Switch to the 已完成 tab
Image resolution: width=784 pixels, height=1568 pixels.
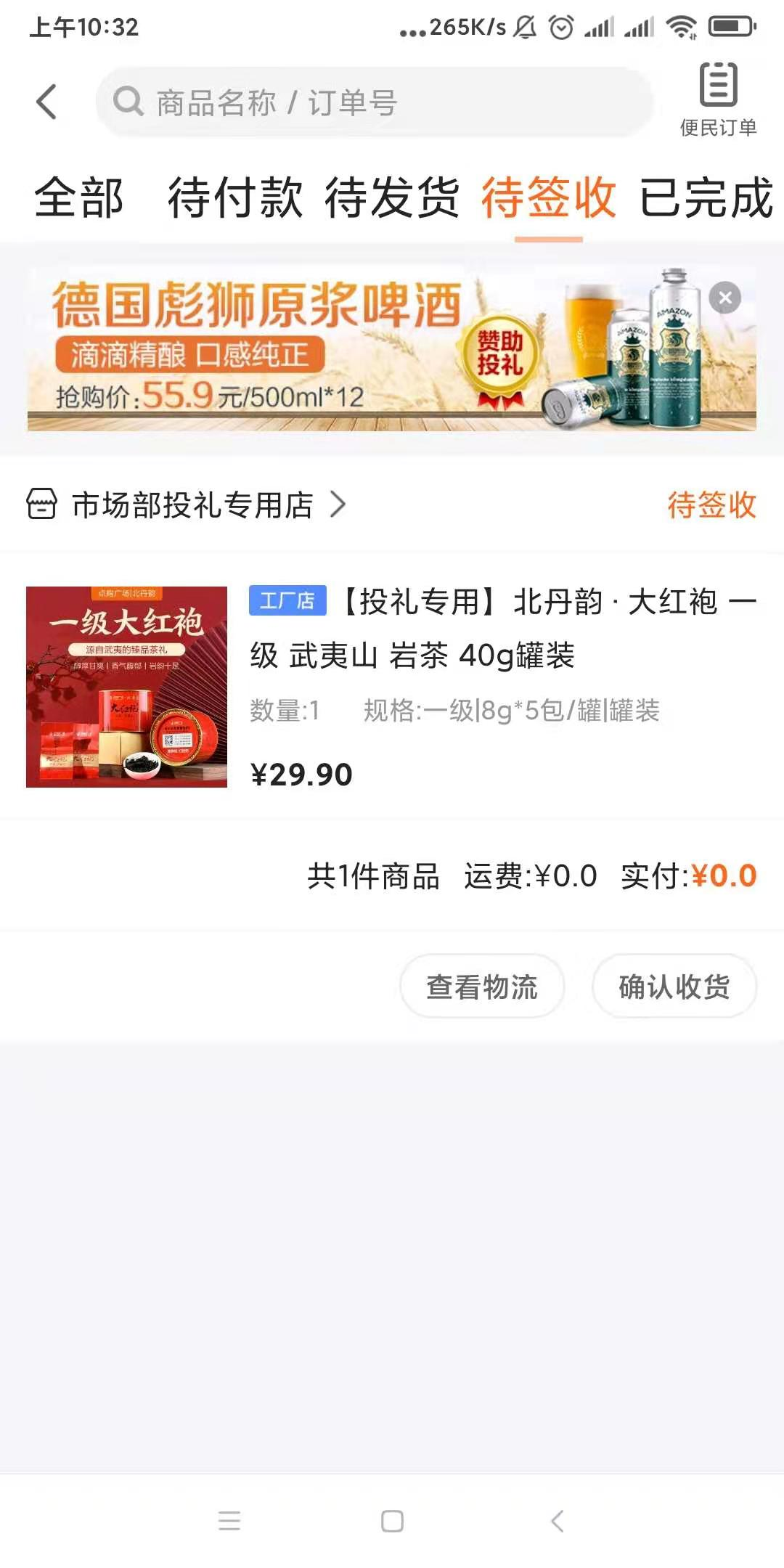click(706, 197)
